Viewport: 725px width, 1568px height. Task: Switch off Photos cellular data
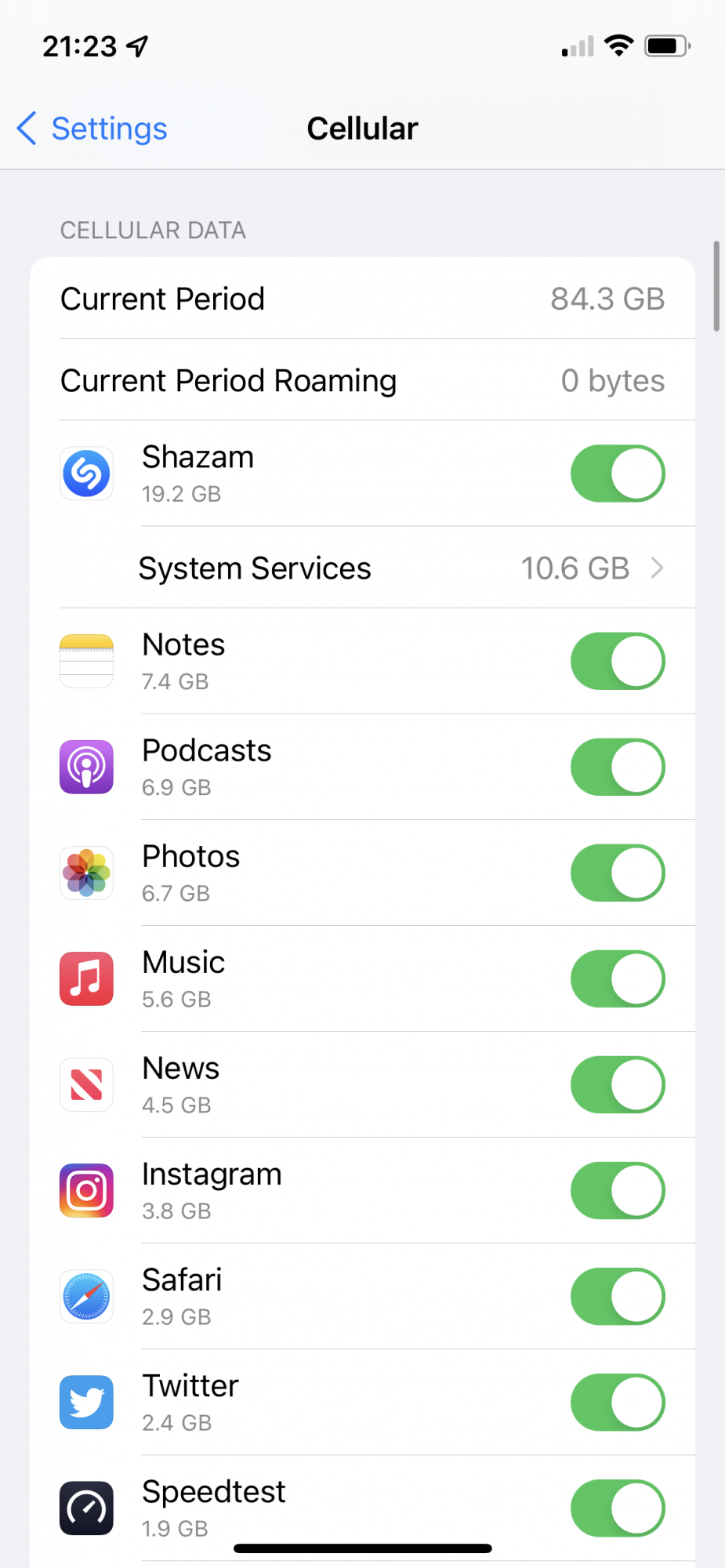617,873
